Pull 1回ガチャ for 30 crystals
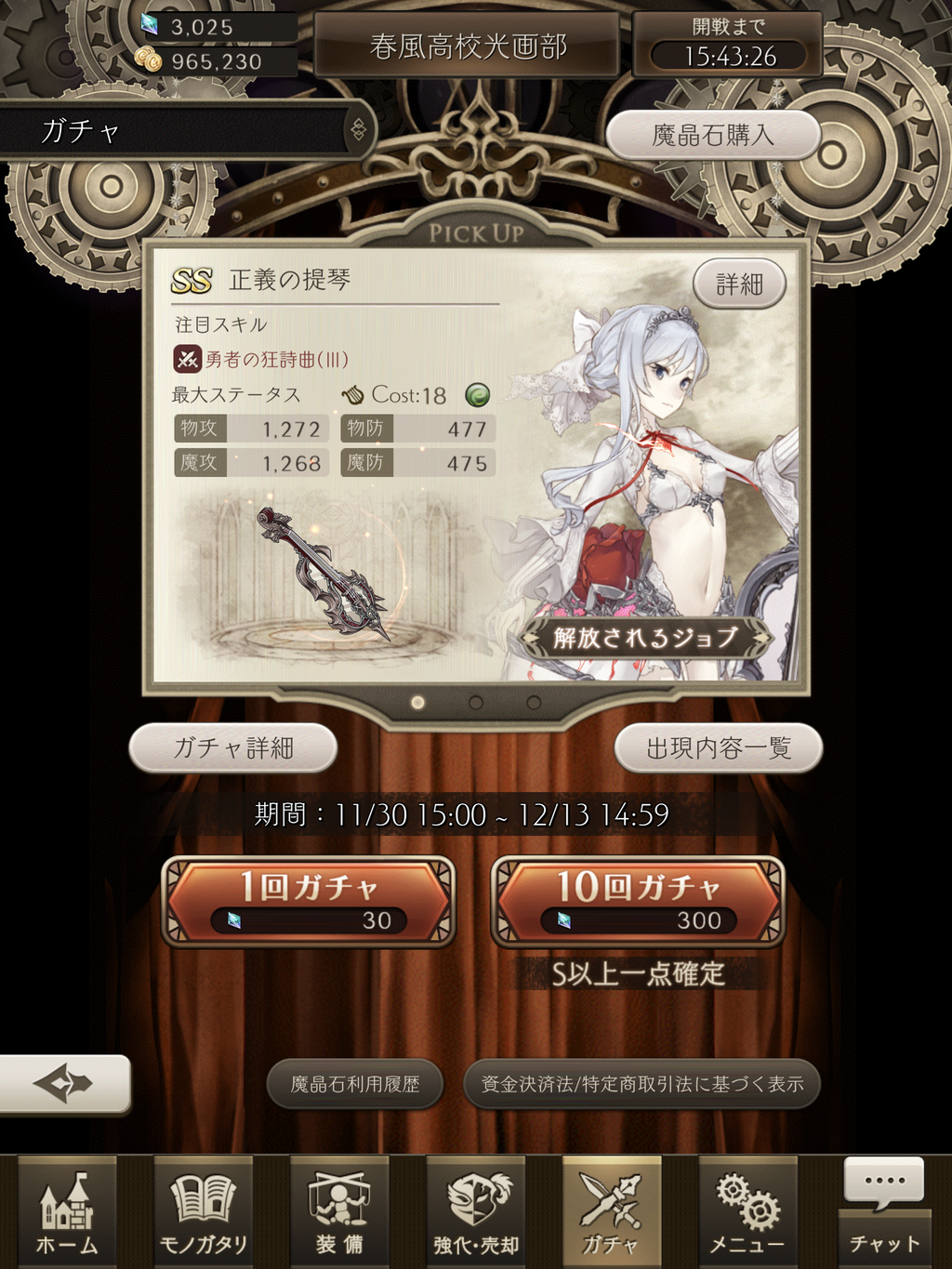Screen dimensions: 952x1269 309,902
